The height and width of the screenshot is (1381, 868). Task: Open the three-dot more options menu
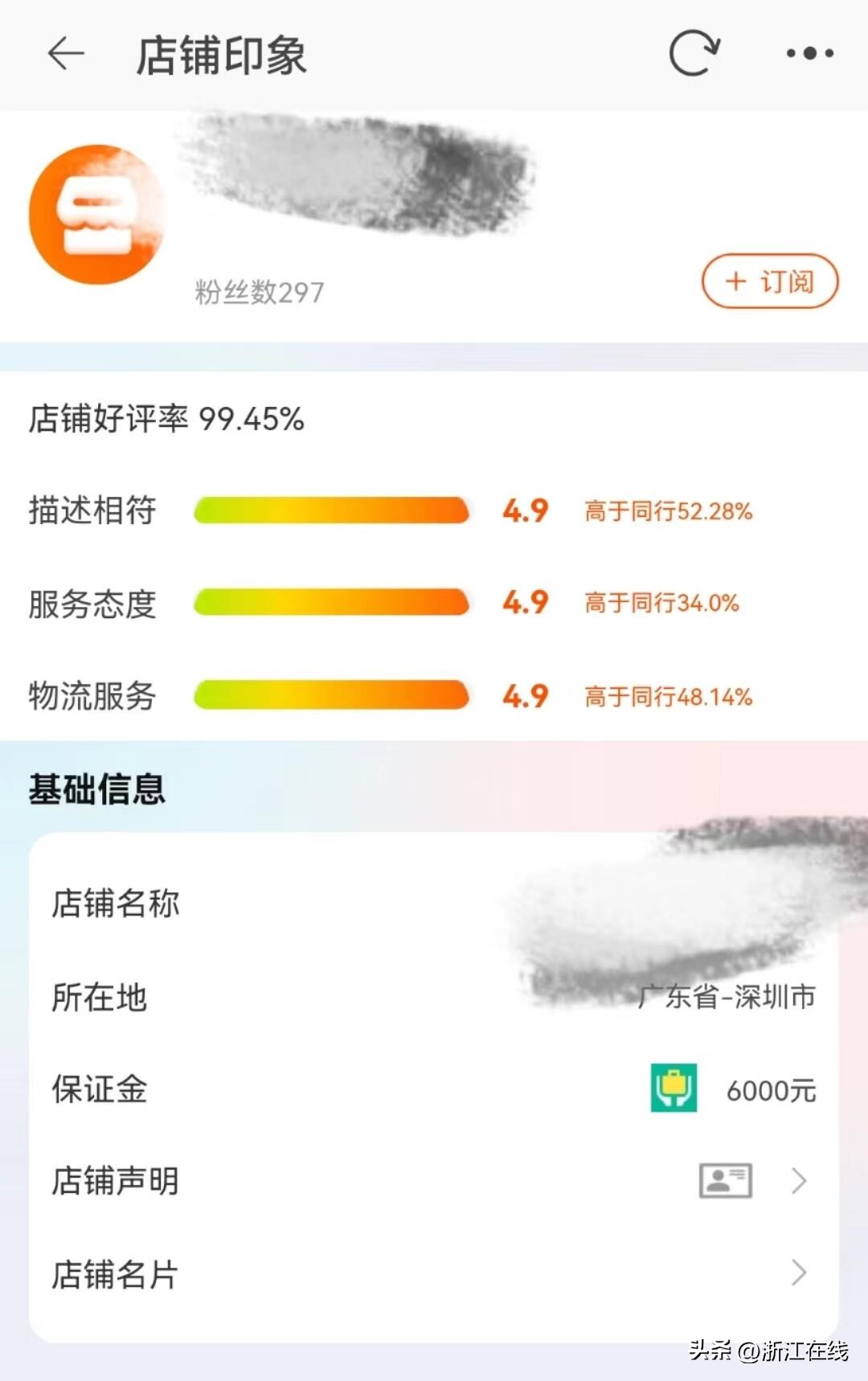coord(809,53)
